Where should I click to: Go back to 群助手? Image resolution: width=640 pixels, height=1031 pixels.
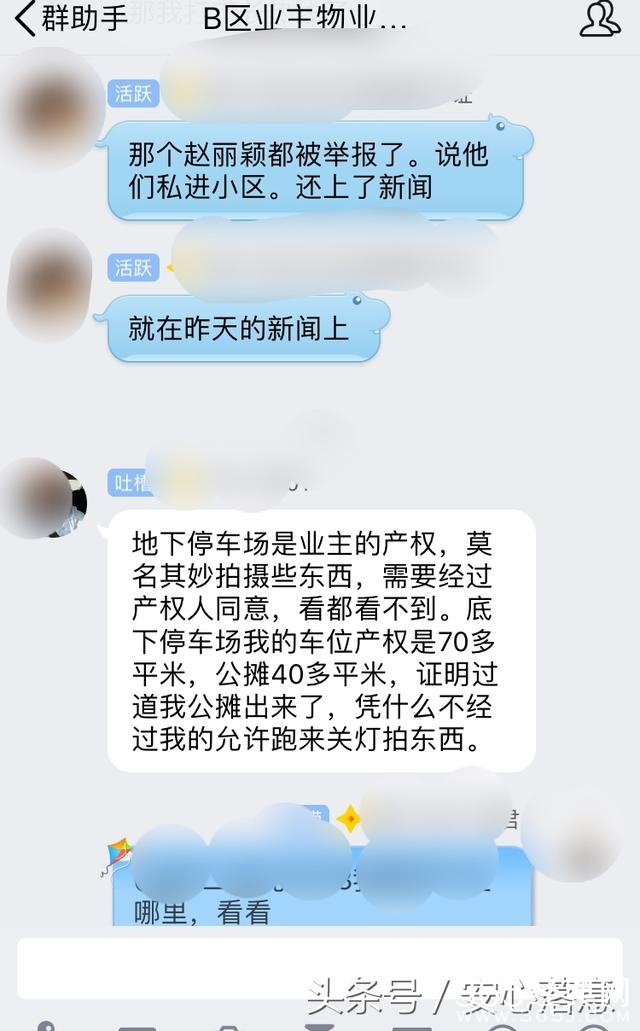click(x=70, y=19)
